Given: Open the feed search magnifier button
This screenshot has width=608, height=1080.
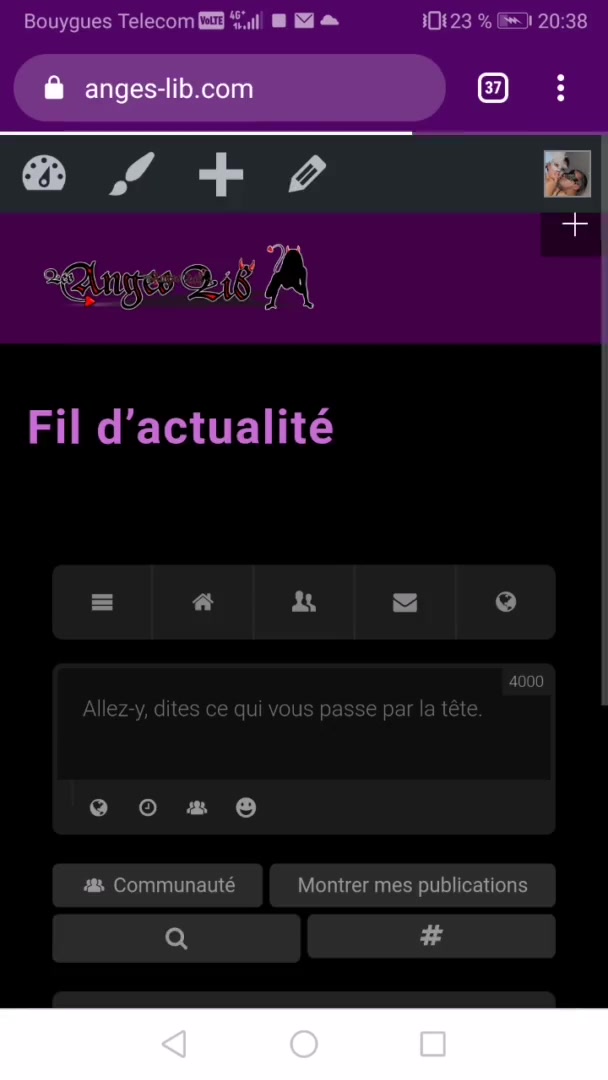Looking at the screenshot, I should click(176, 938).
